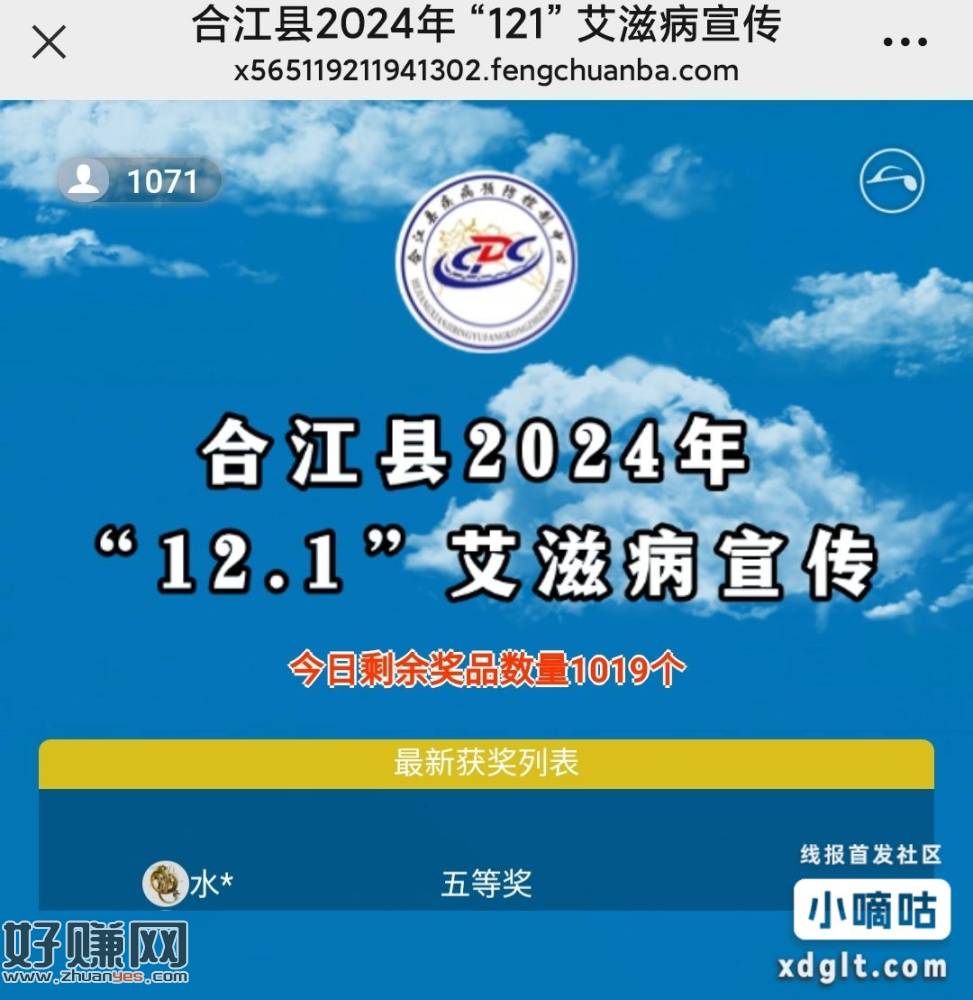Open the three-dot overflow menu
This screenshot has height=1000, width=973.
tap(905, 42)
